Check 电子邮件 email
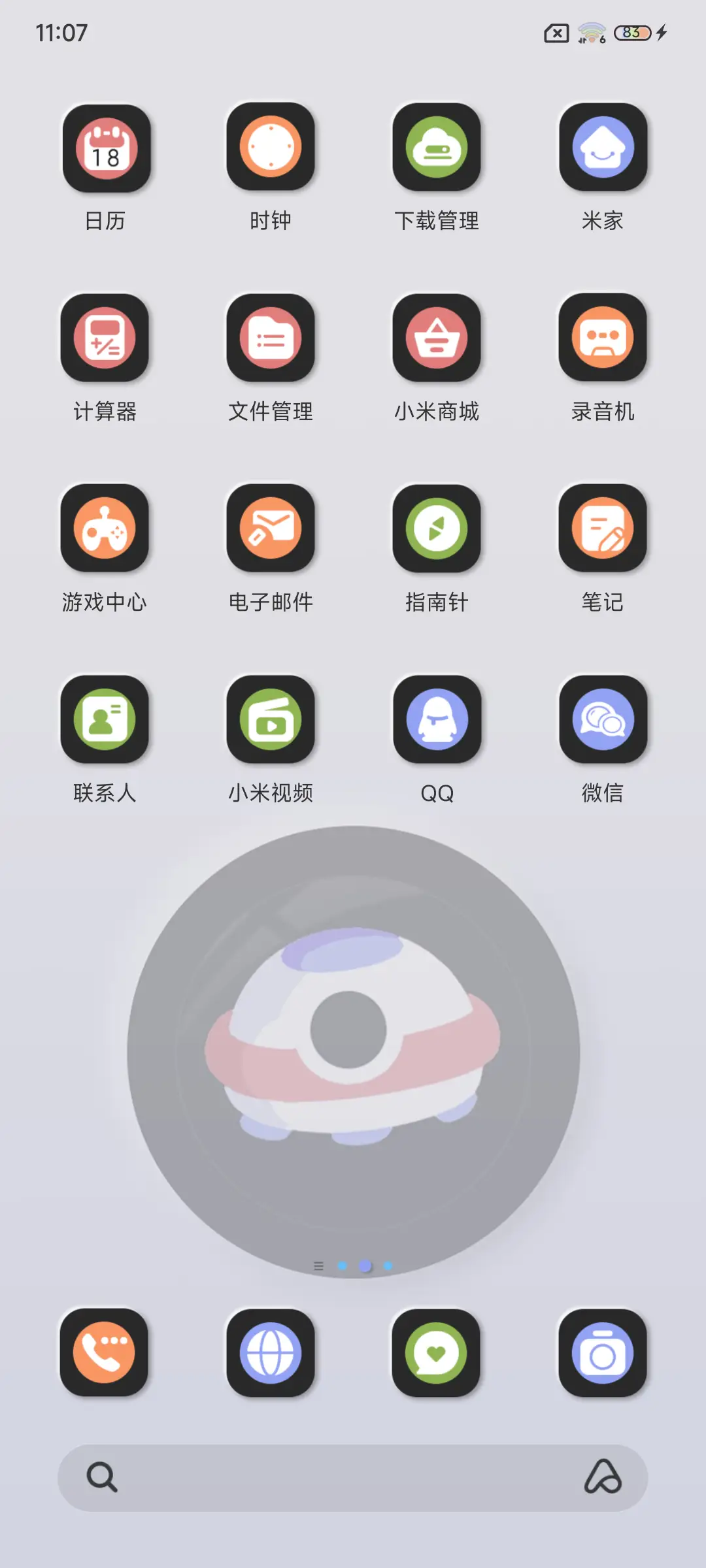The image size is (706, 1568). click(x=272, y=531)
